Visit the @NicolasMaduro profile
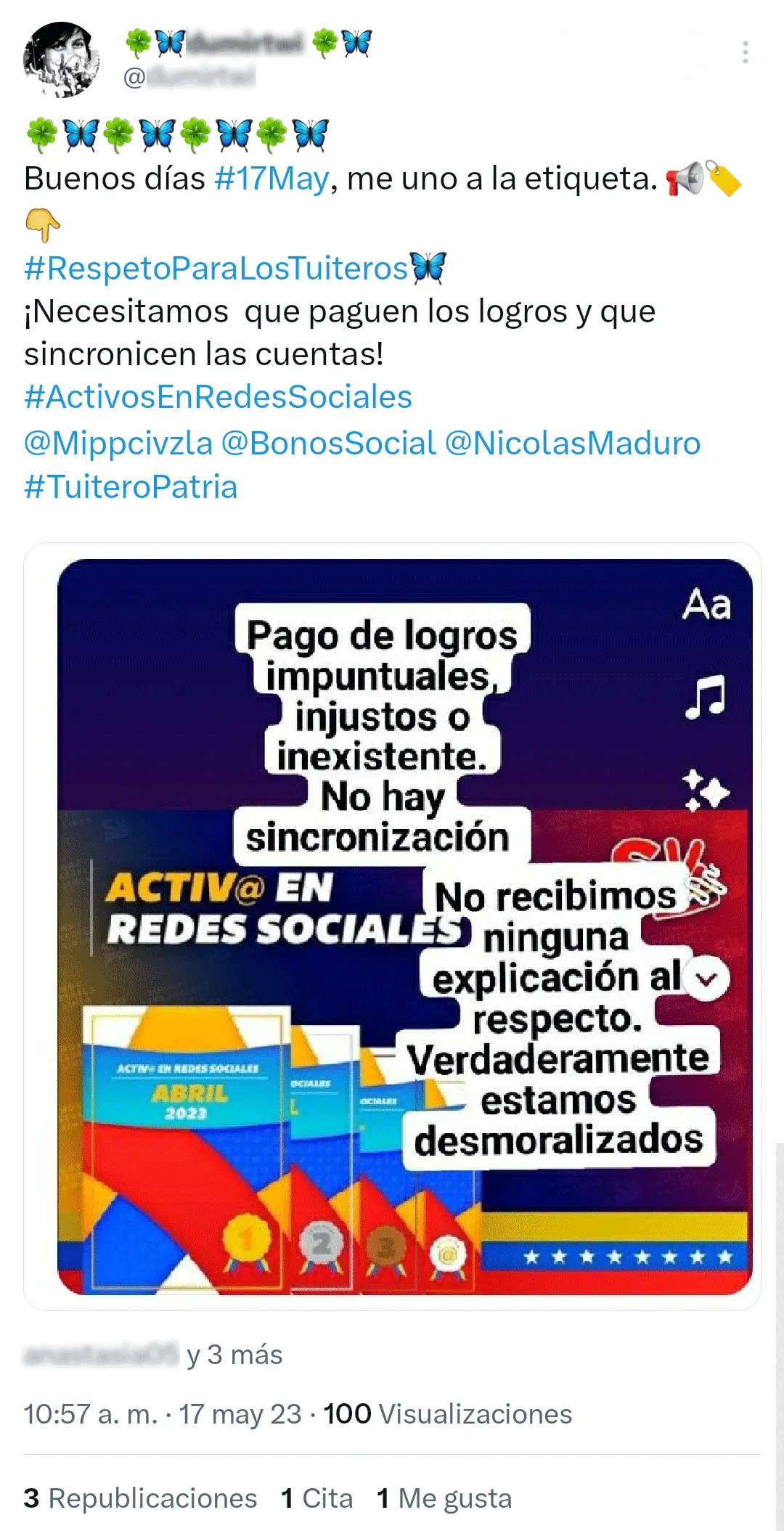Image resolution: width=784 pixels, height=1531 pixels. [572, 444]
